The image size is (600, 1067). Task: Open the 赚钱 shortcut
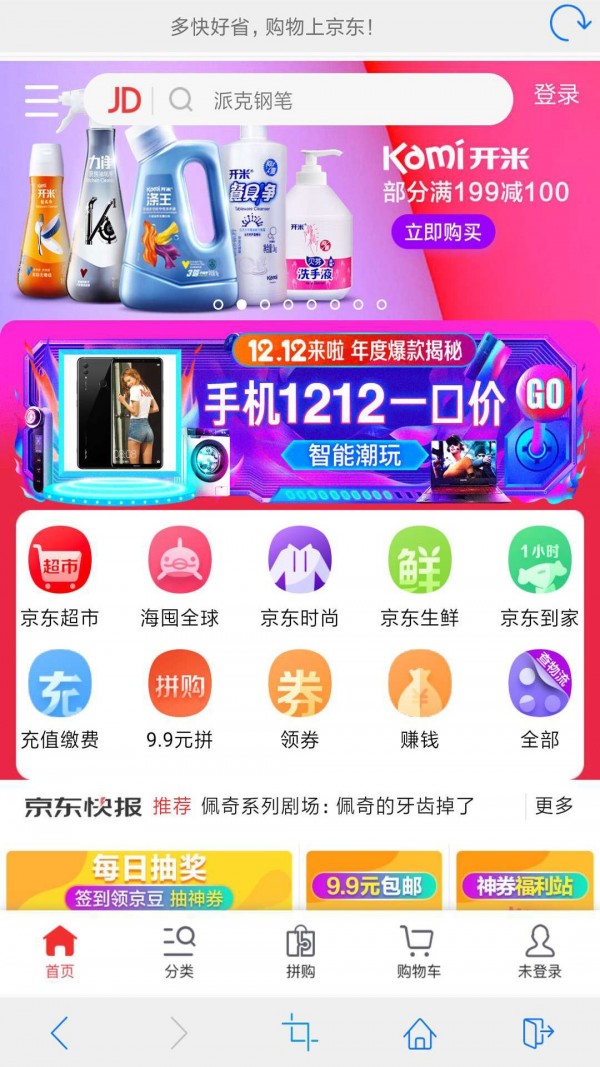point(420,698)
